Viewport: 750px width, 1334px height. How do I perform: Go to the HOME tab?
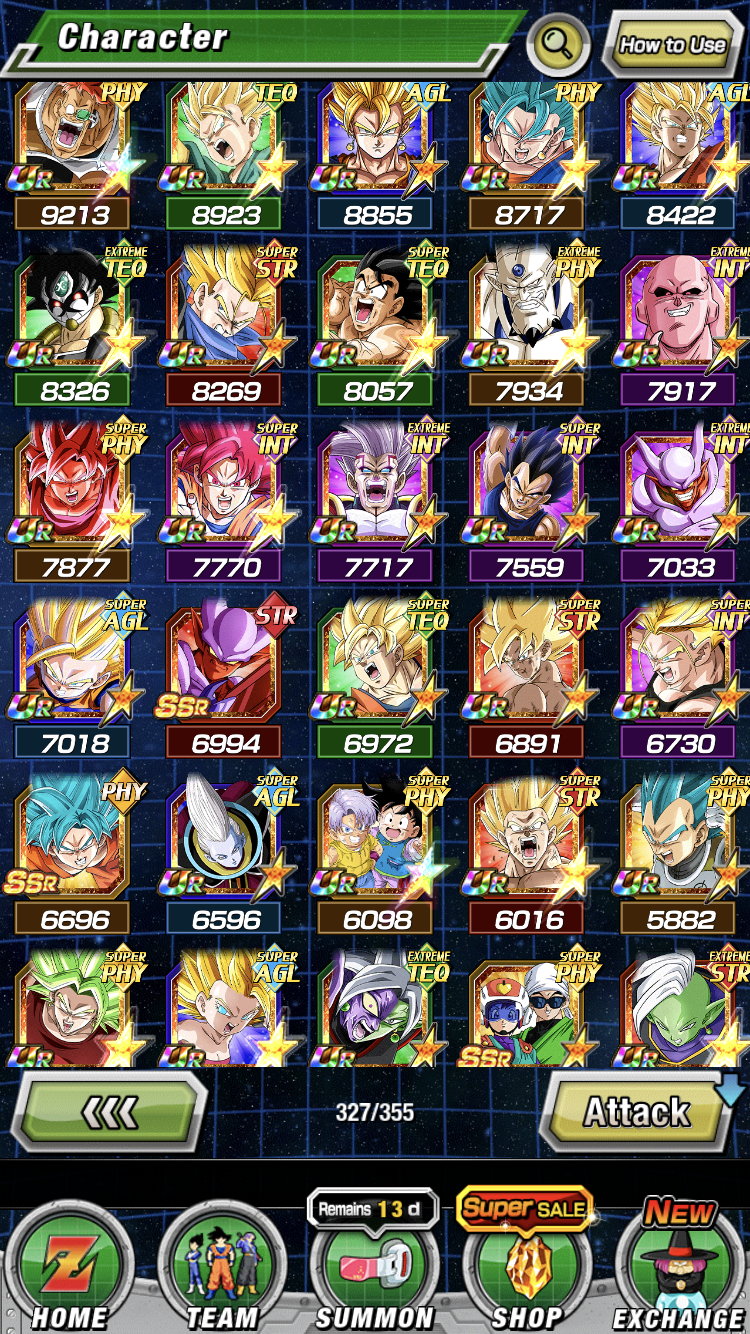tap(68, 1266)
